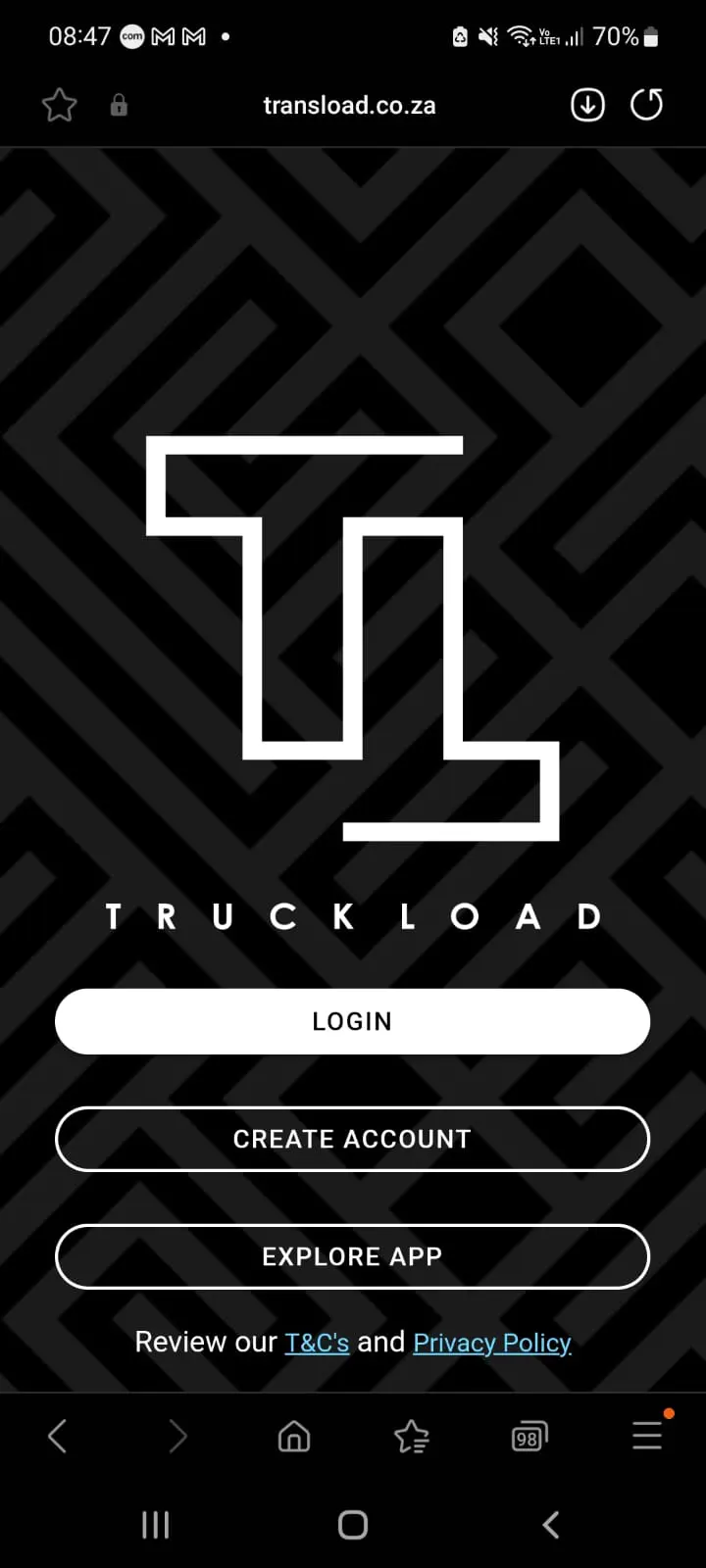Go to the browser home page
706x1568 pixels.
point(294,1437)
